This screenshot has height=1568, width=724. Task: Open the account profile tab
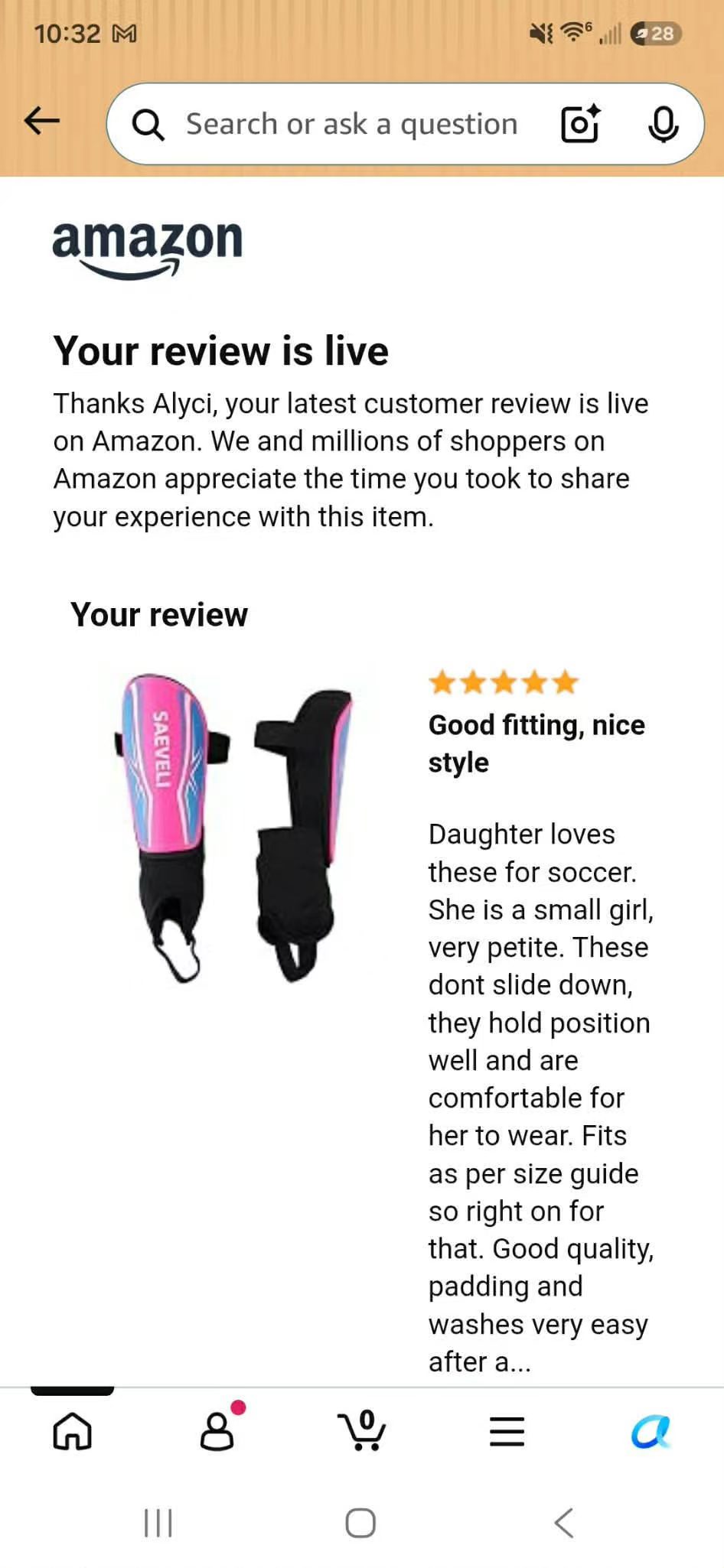[217, 1430]
